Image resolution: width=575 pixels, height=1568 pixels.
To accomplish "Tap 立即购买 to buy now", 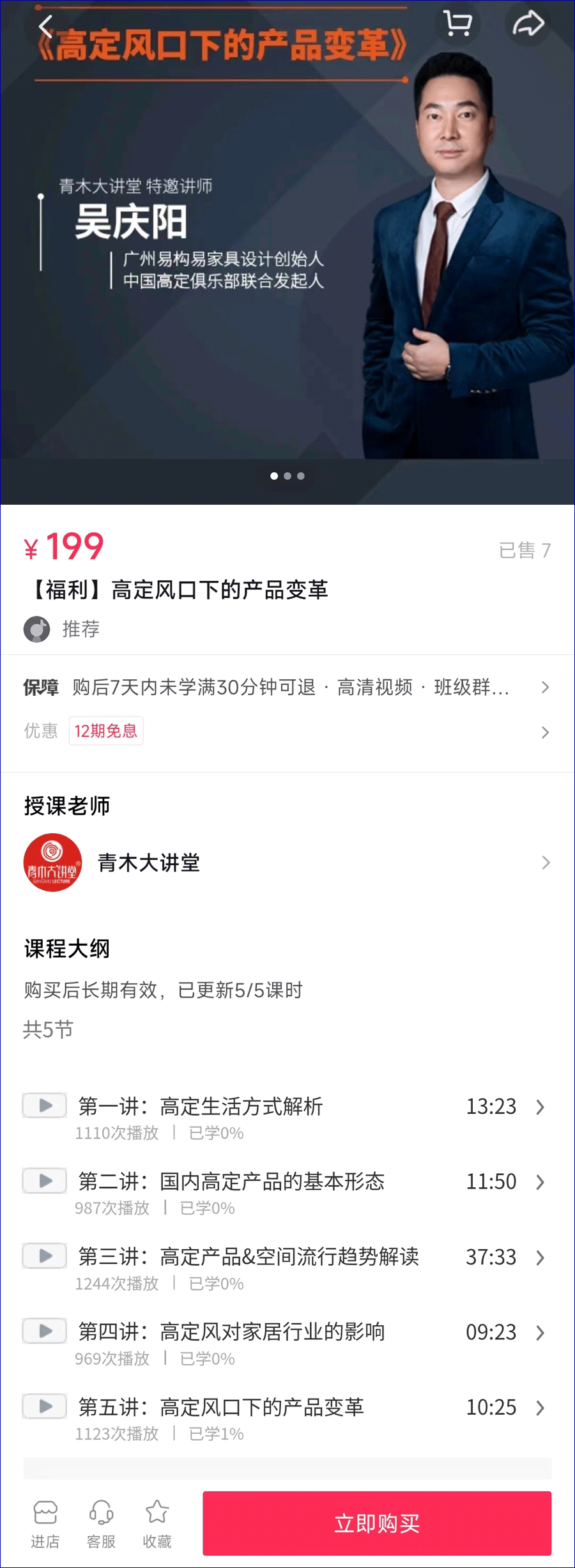I will 377,1523.
